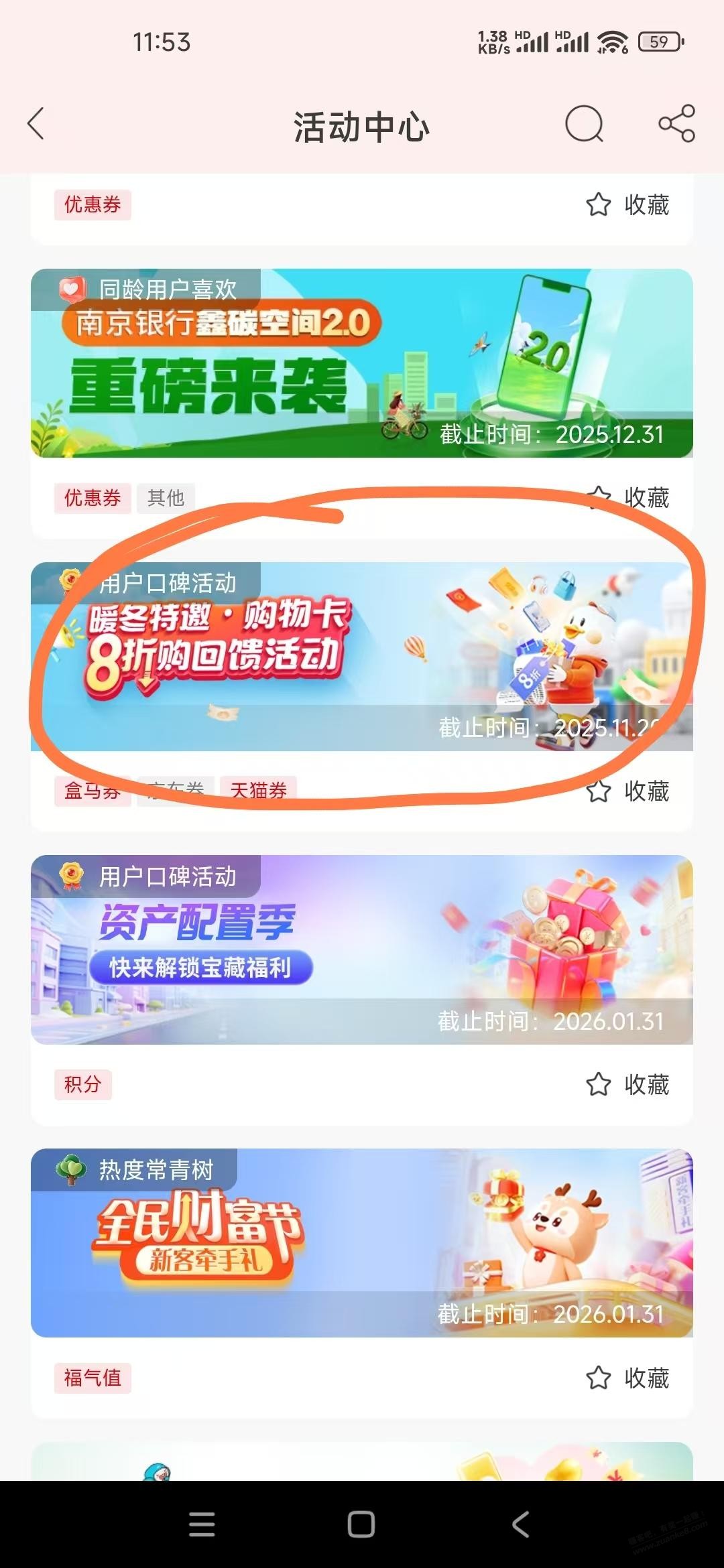Open 暖冬特邀 购物卡8折购回馈活动 banner
The image size is (724, 1568).
tap(361, 657)
